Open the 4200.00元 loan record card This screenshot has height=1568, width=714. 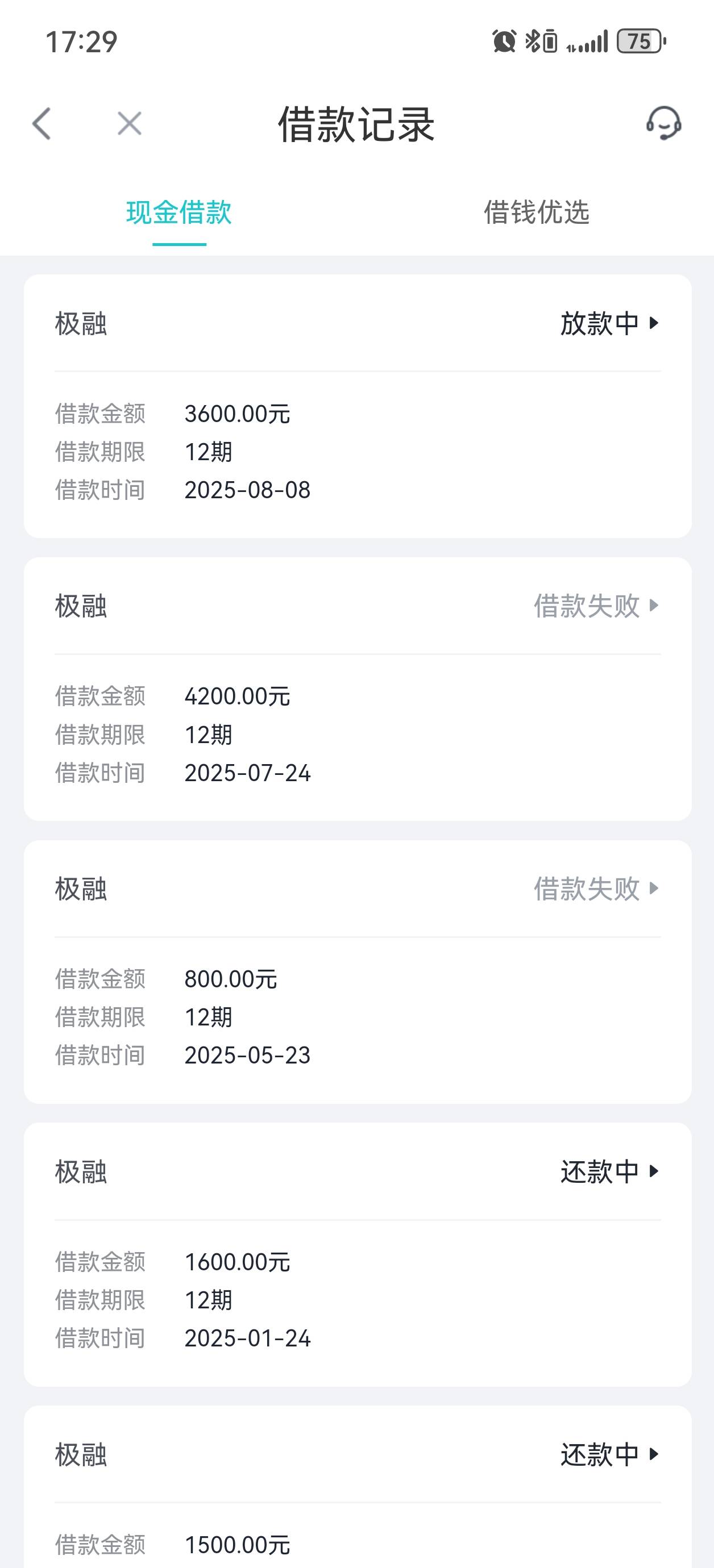click(358, 689)
